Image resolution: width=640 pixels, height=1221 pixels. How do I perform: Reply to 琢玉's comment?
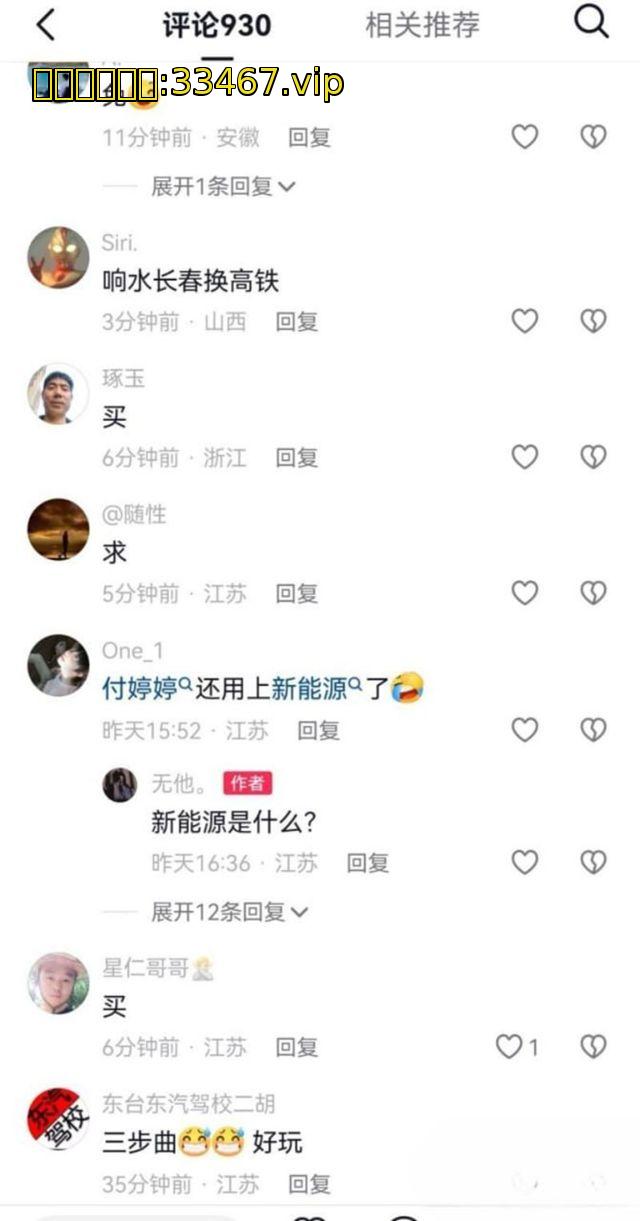pyautogui.click(x=296, y=457)
